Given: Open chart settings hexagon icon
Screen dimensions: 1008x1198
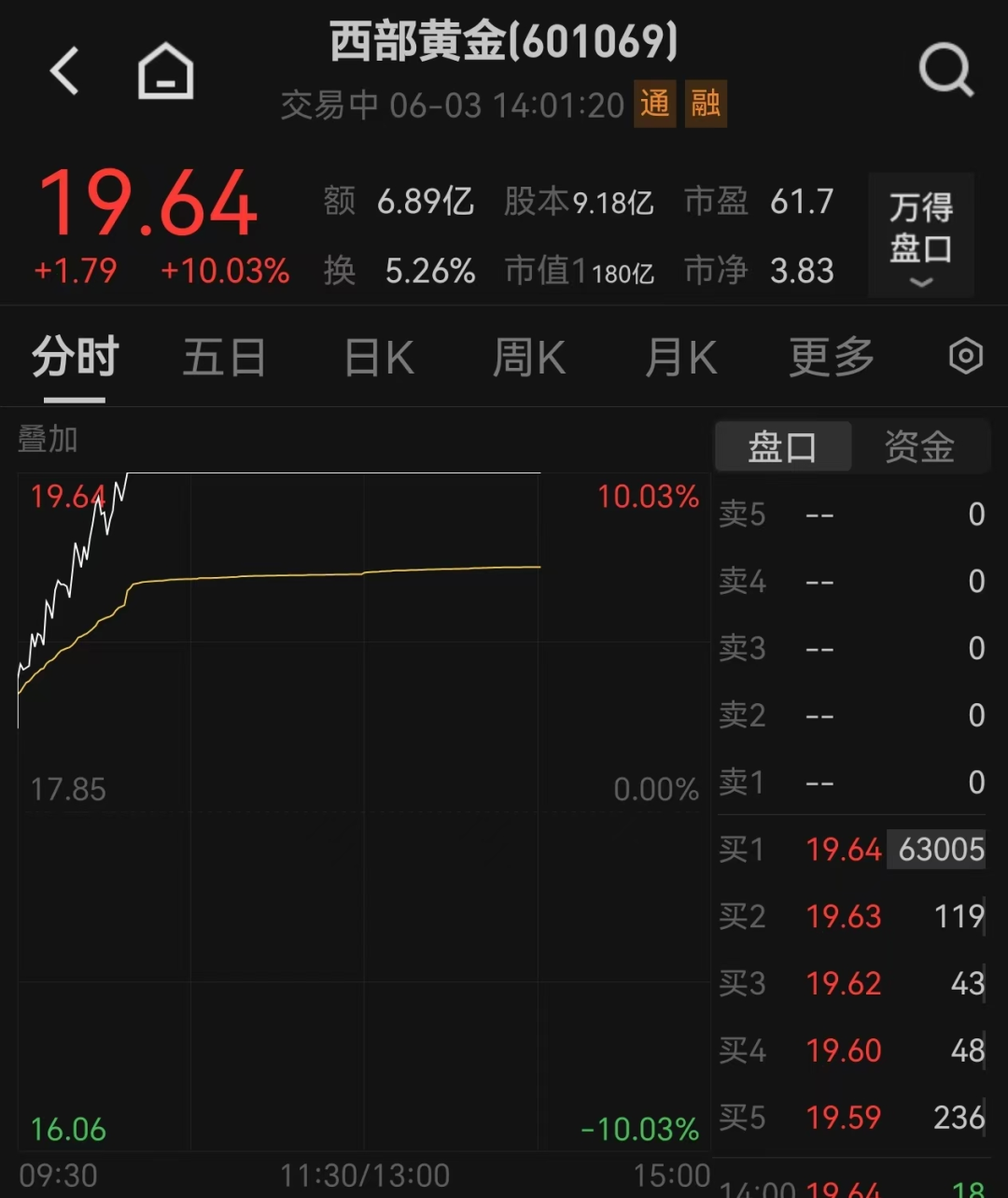Looking at the screenshot, I should tap(966, 357).
